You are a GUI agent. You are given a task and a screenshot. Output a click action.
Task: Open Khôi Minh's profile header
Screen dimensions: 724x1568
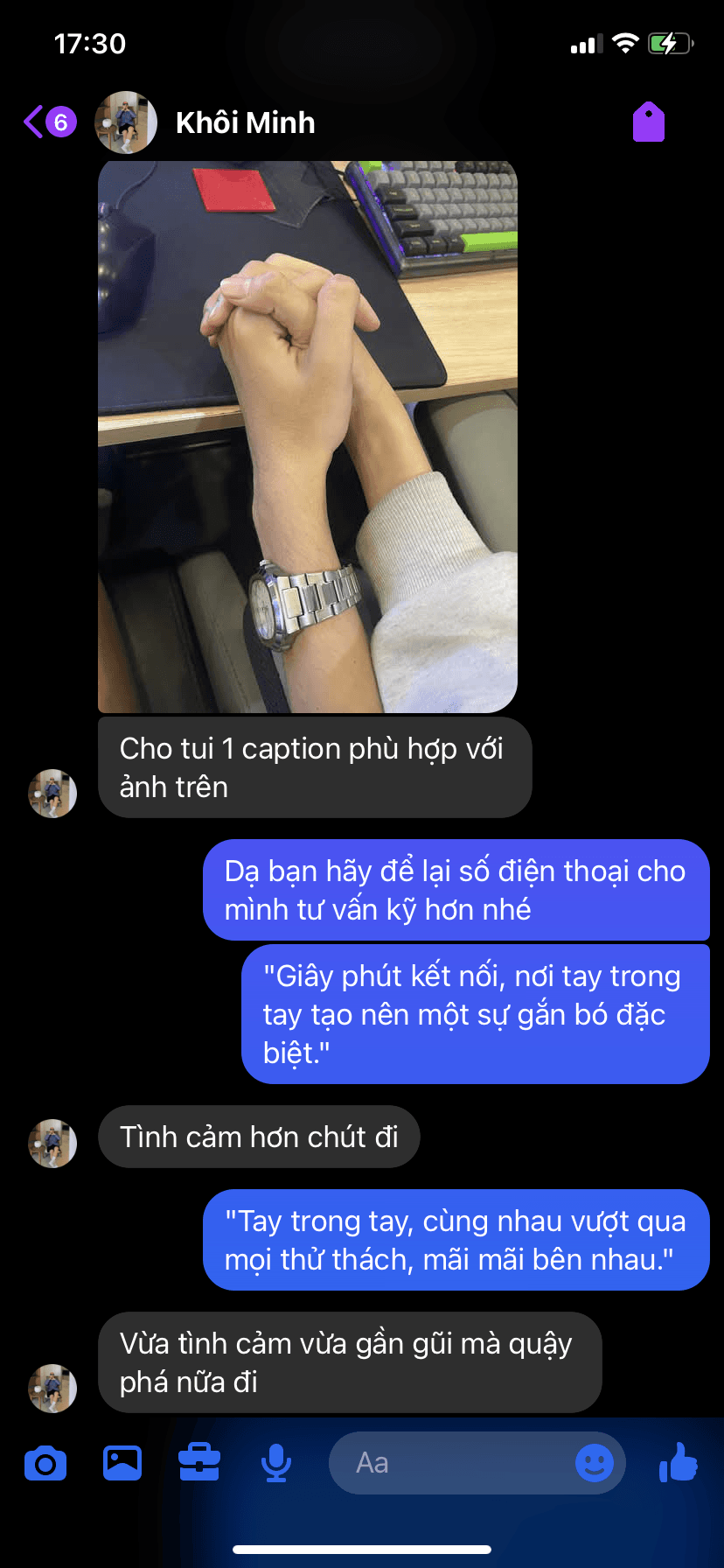pos(245,122)
